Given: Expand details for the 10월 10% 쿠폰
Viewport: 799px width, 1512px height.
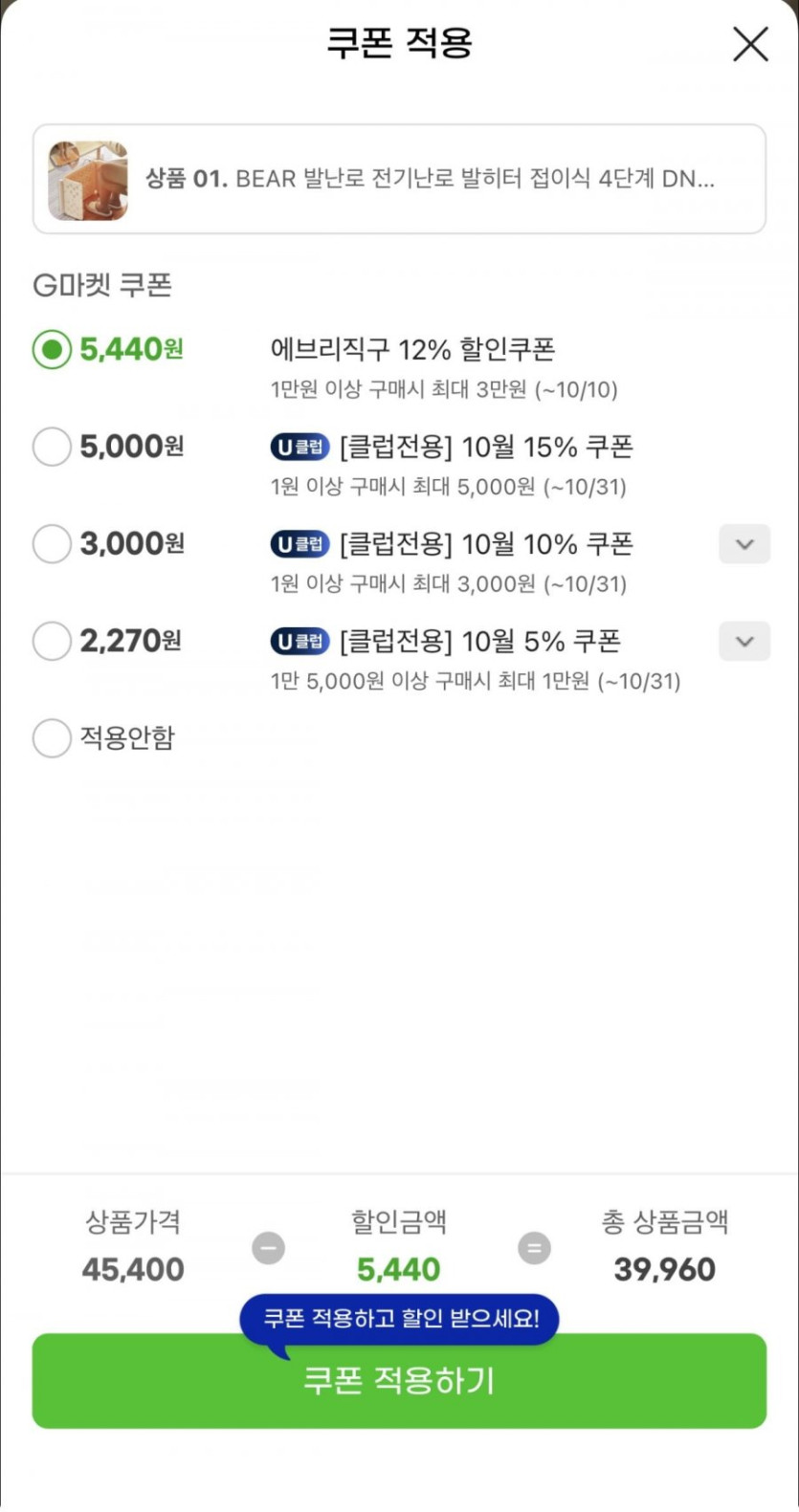Looking at the screenshot, I should [744, 544].
